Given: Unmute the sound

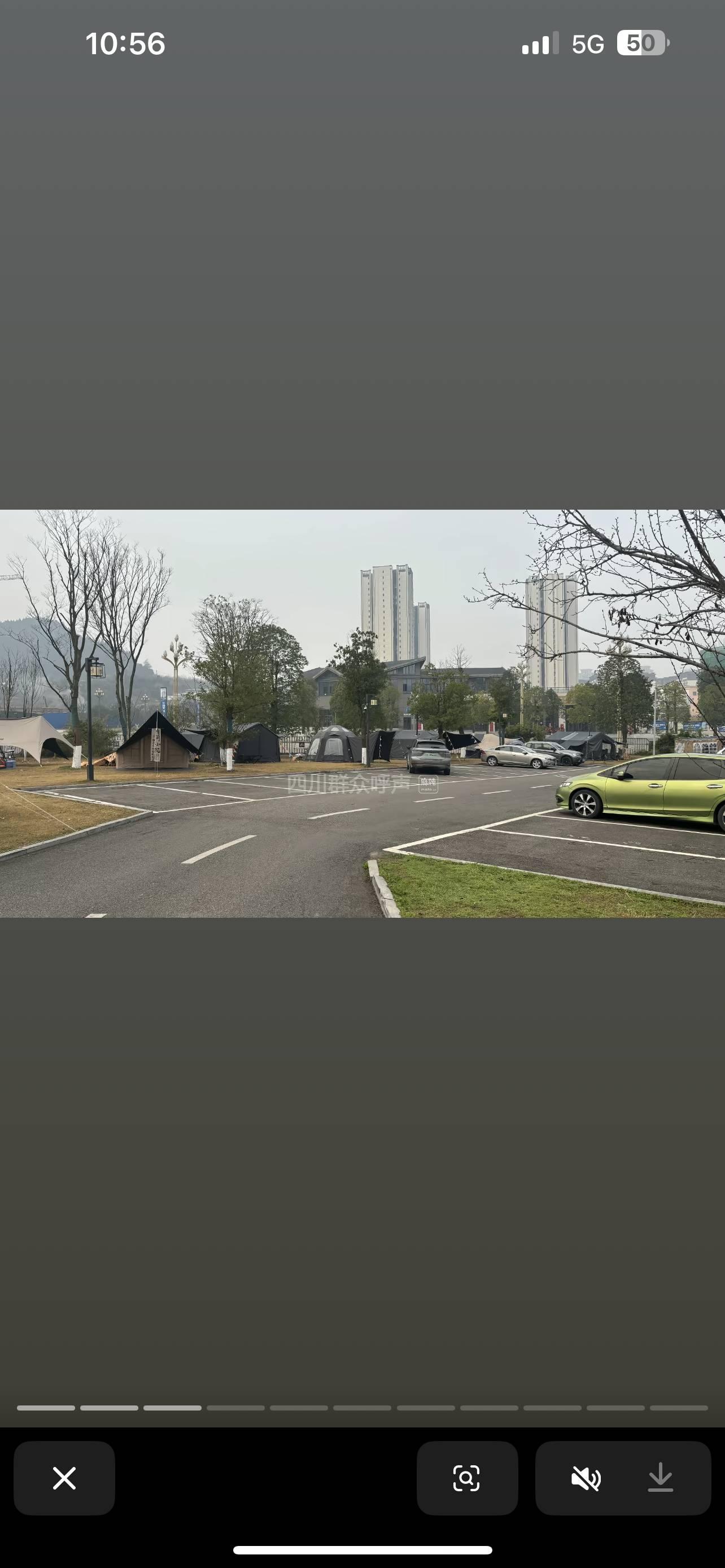Looking at the screenshot, I should (586, 1478).
